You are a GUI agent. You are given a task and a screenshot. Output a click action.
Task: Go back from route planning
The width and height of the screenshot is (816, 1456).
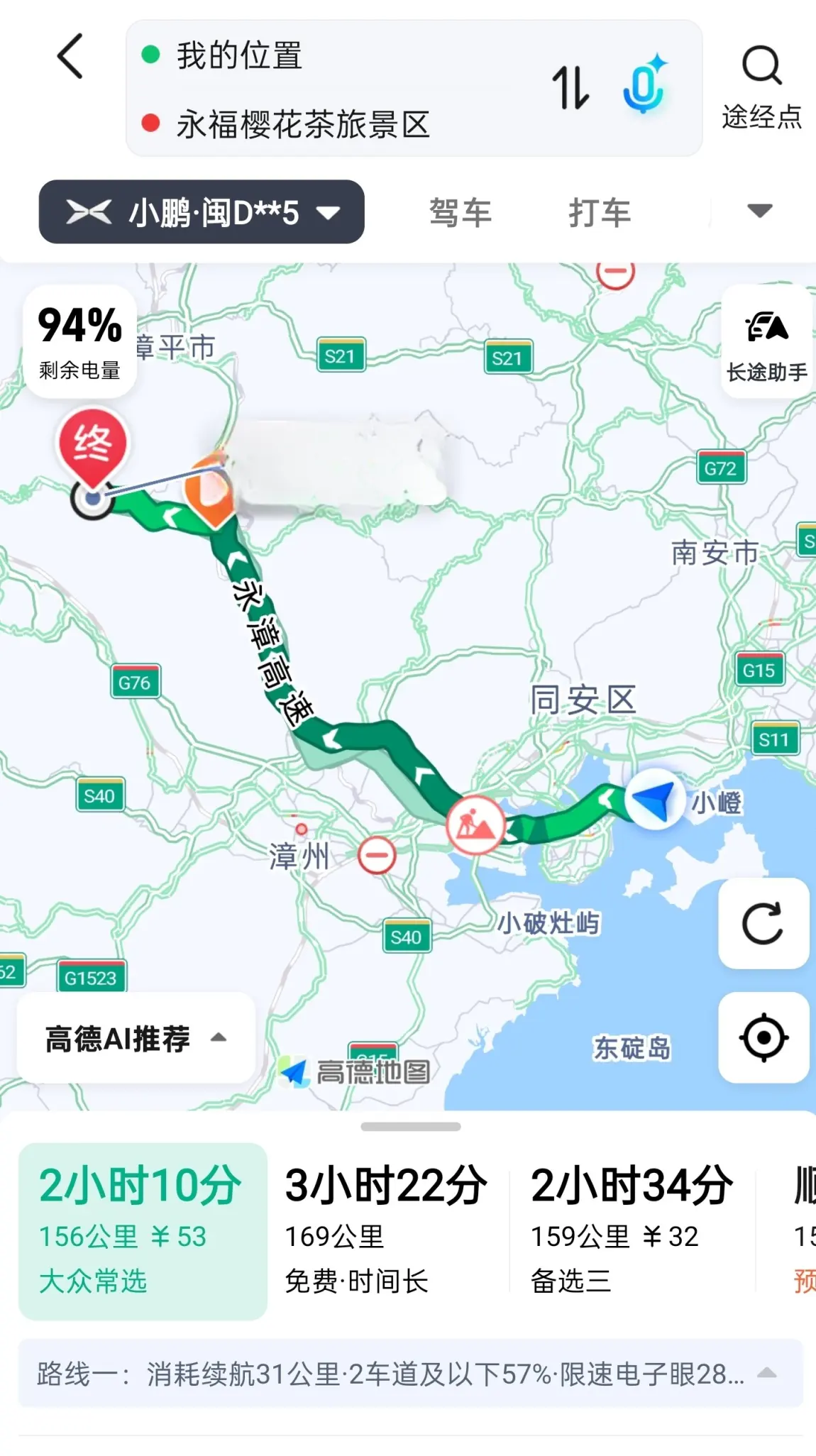tap(70, 56)
